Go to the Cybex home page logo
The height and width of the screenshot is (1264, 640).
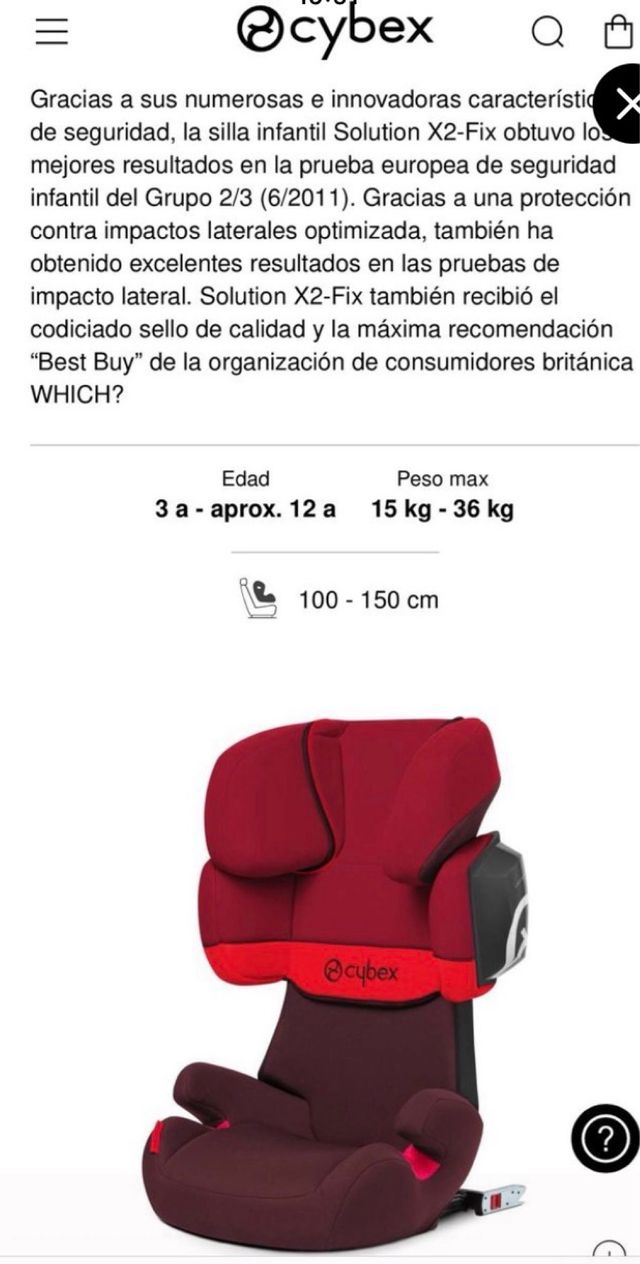click(334, 31)
